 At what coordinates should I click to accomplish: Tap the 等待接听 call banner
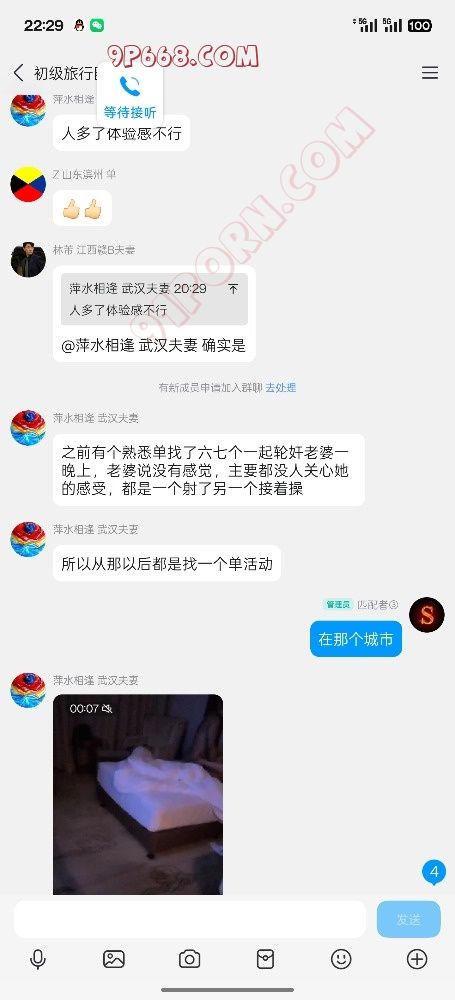pyautogui.click(x=130, y=95)
